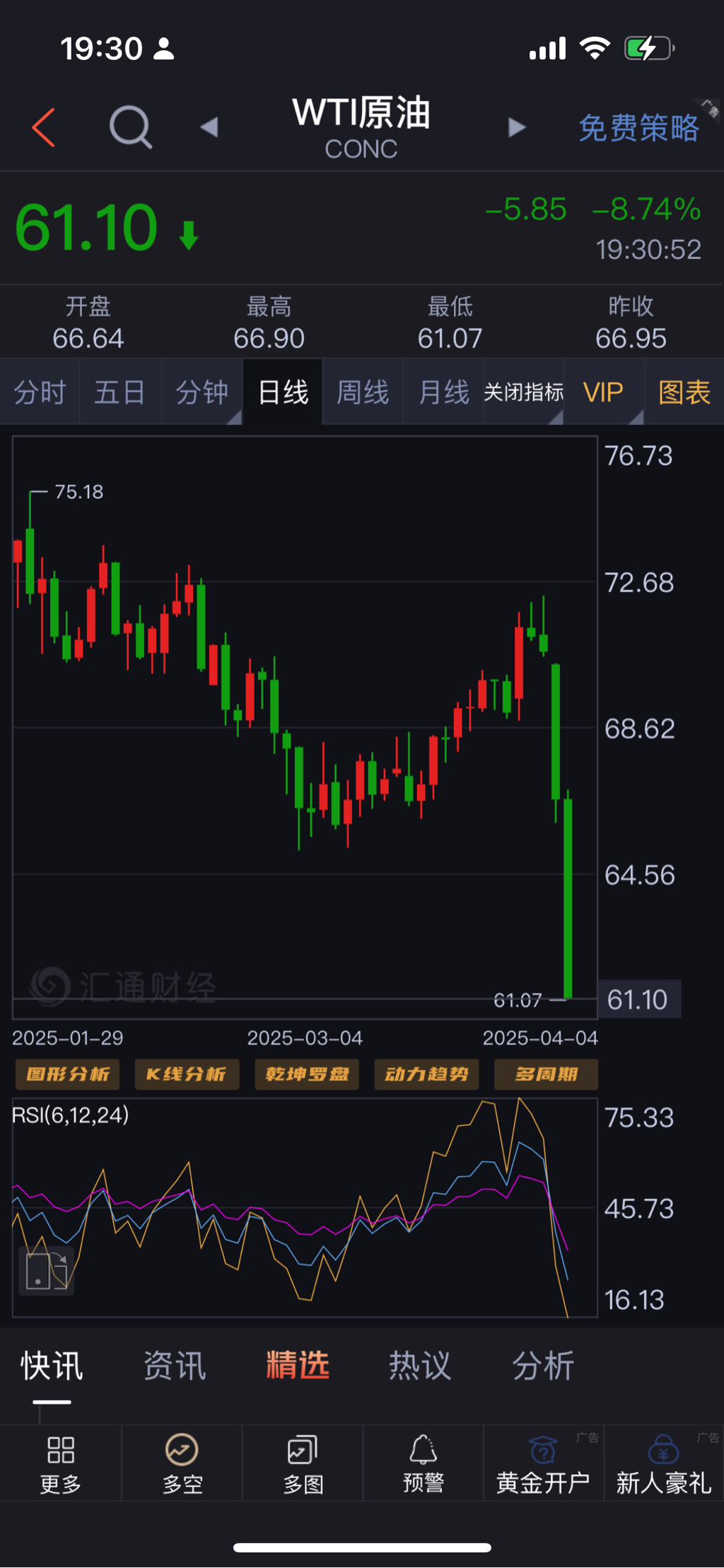Select the 月线 monthly chart tab
Image resolution: width=724 pixels, height=1568 pixels.
(443, 393)
